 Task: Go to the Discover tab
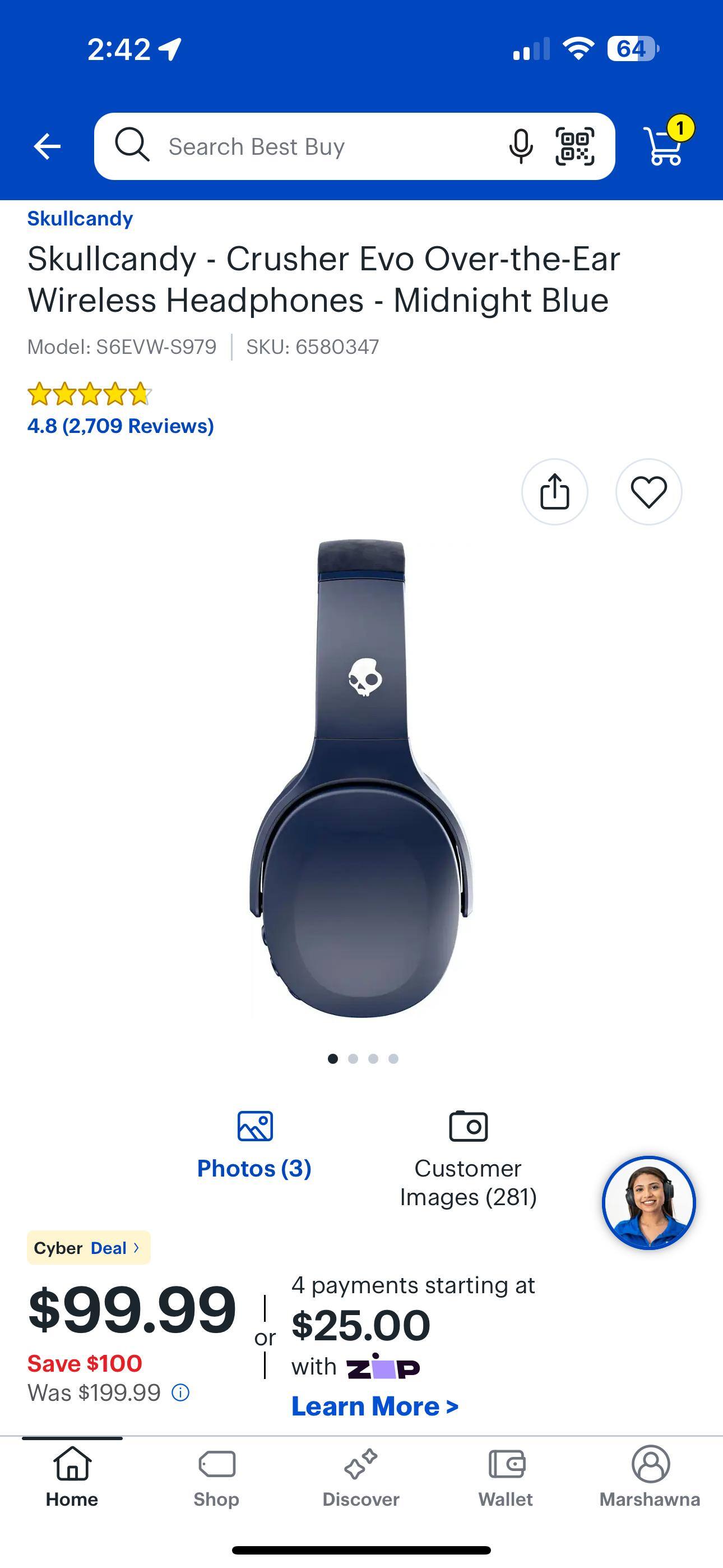[361, 1477]
